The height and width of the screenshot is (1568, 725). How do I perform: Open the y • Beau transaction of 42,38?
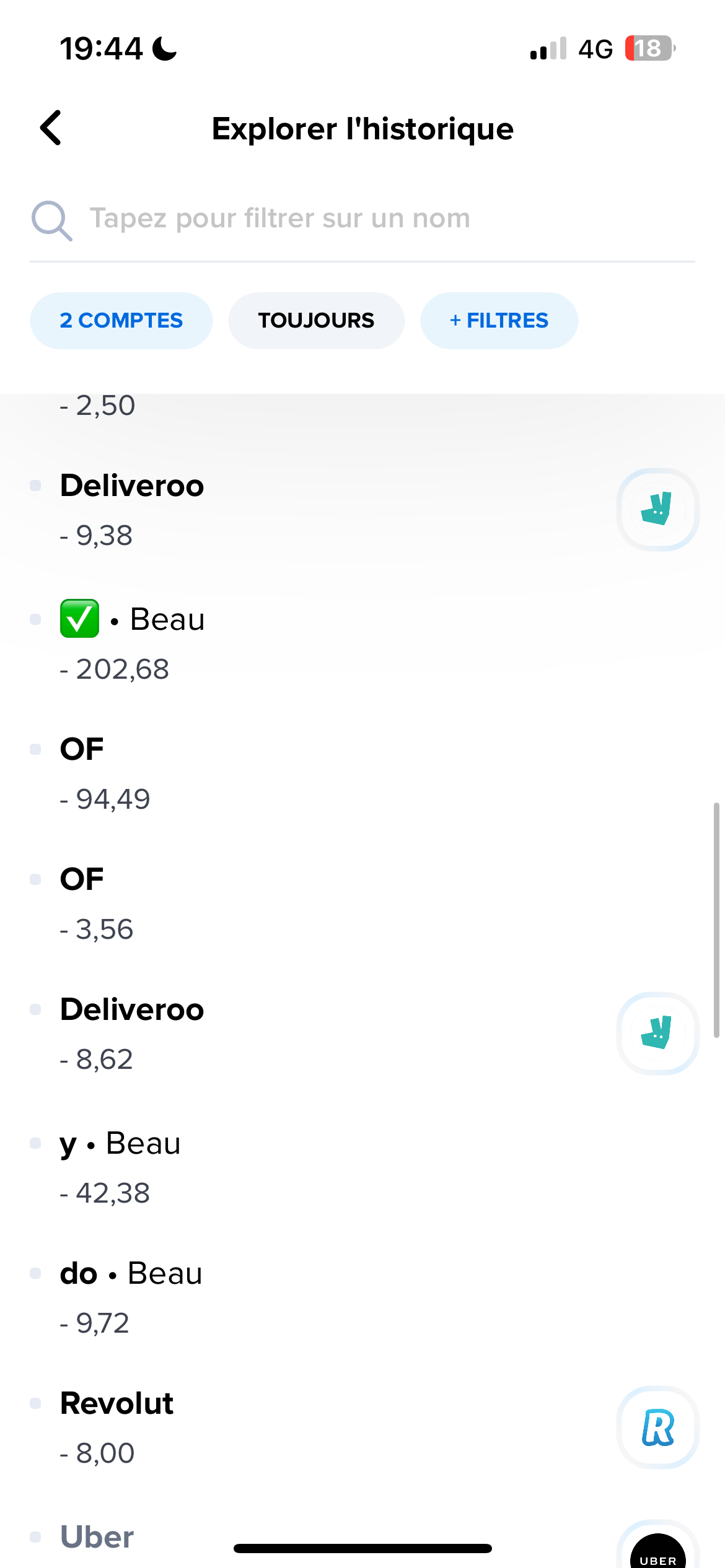point(362,1167)
